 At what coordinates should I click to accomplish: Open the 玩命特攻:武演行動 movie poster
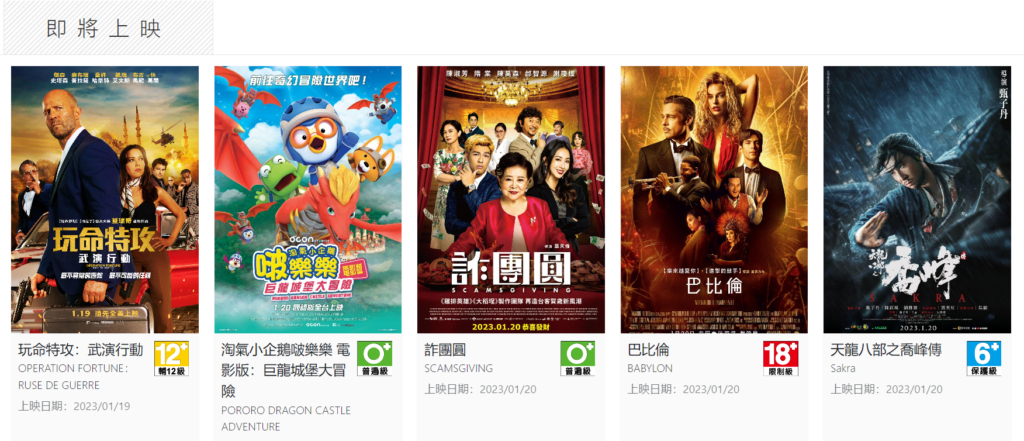pyautogui.click(x=104, y=199)
